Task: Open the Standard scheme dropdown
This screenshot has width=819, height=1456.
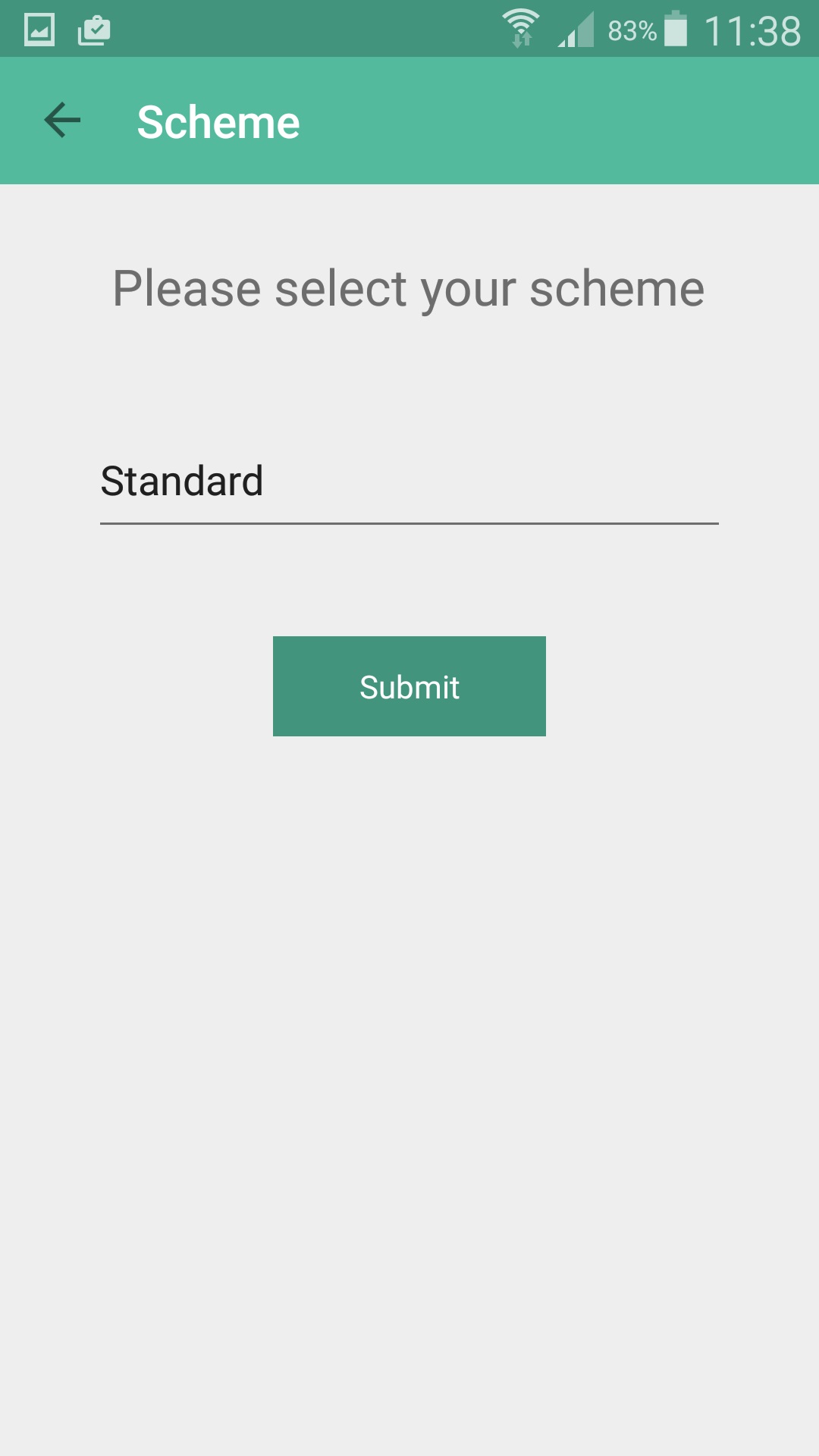Action: tap(409, 482)
